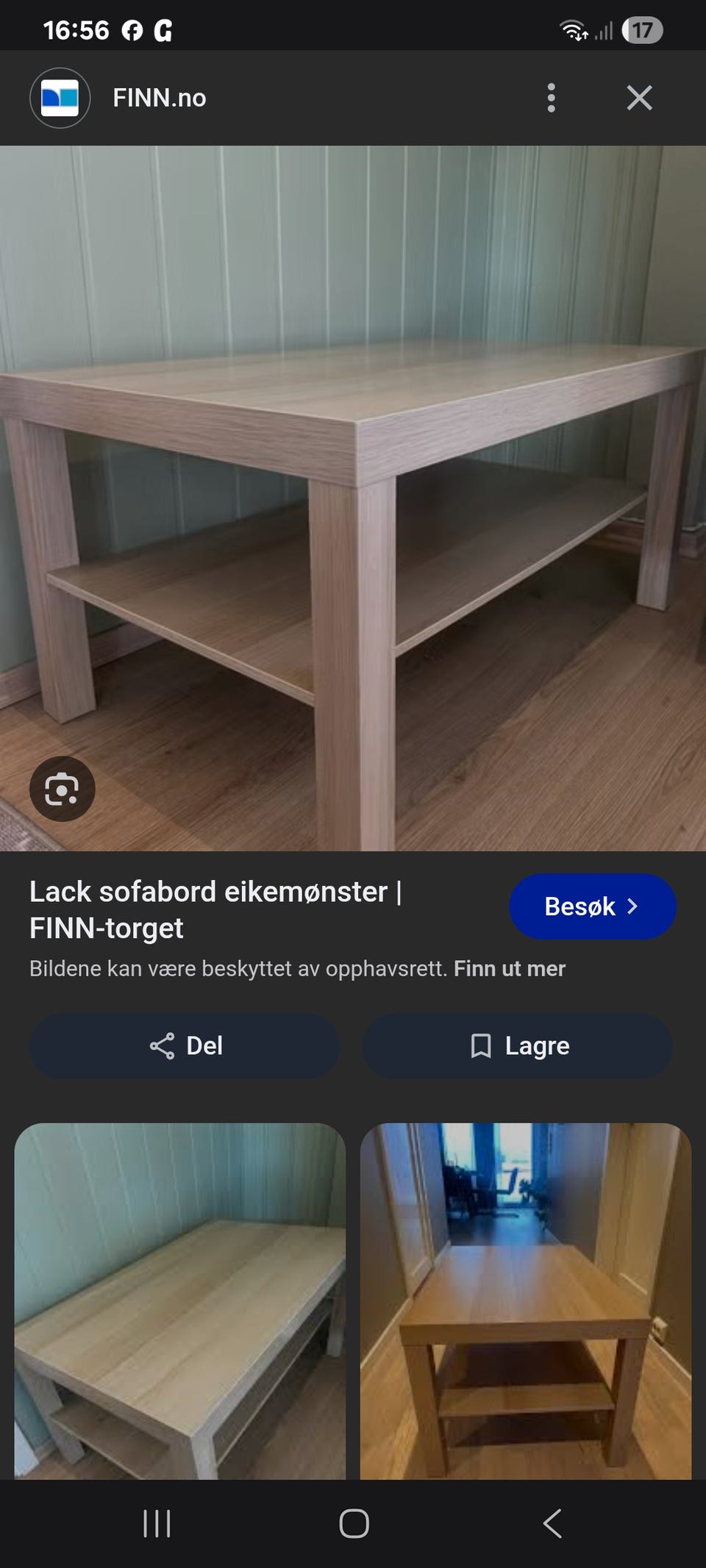The image size is (706, 1568).
Task: Open the Besøk page
Action: pyautogui.click(x=593, y=906)
